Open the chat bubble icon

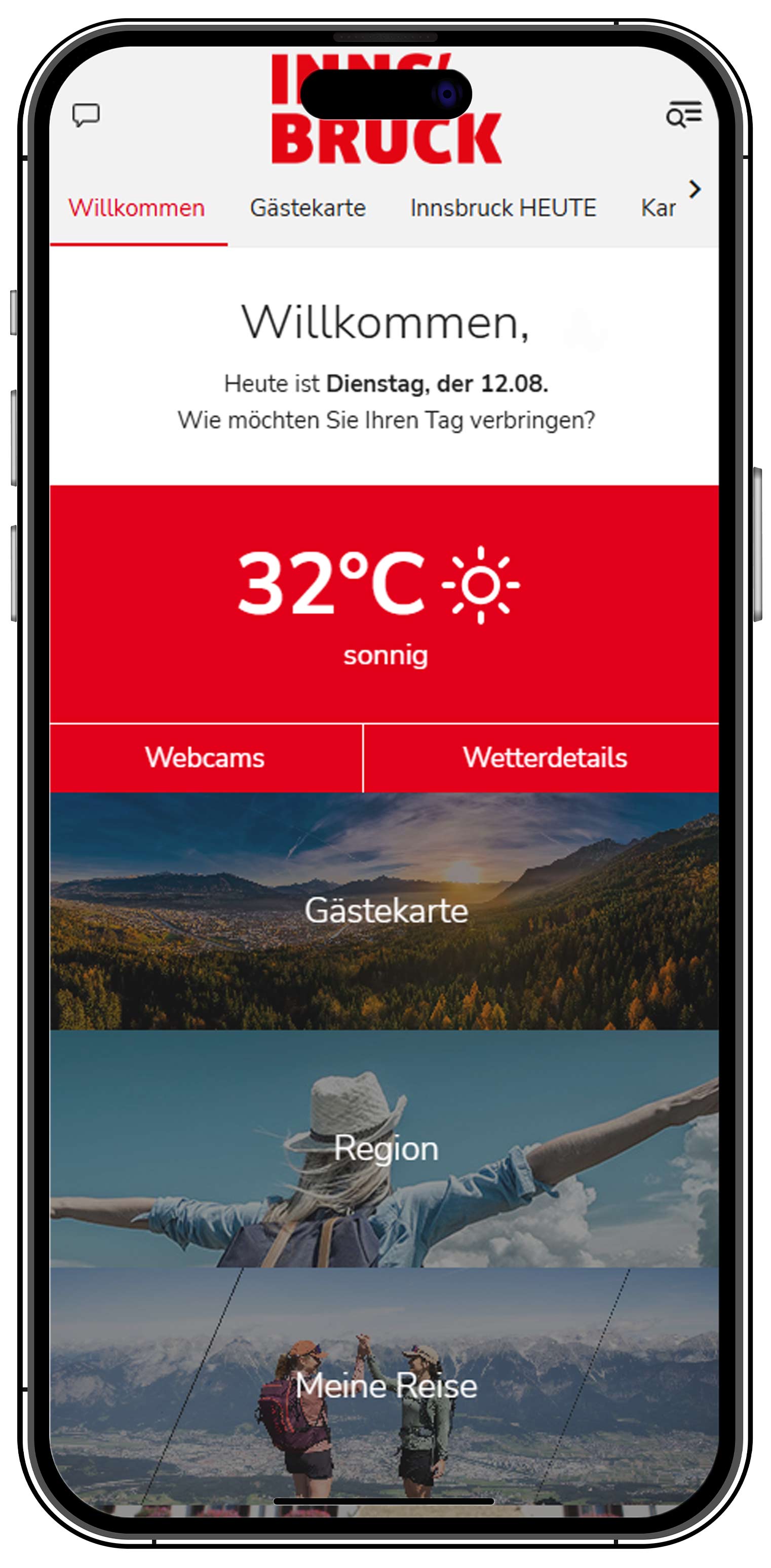(86, 114)
